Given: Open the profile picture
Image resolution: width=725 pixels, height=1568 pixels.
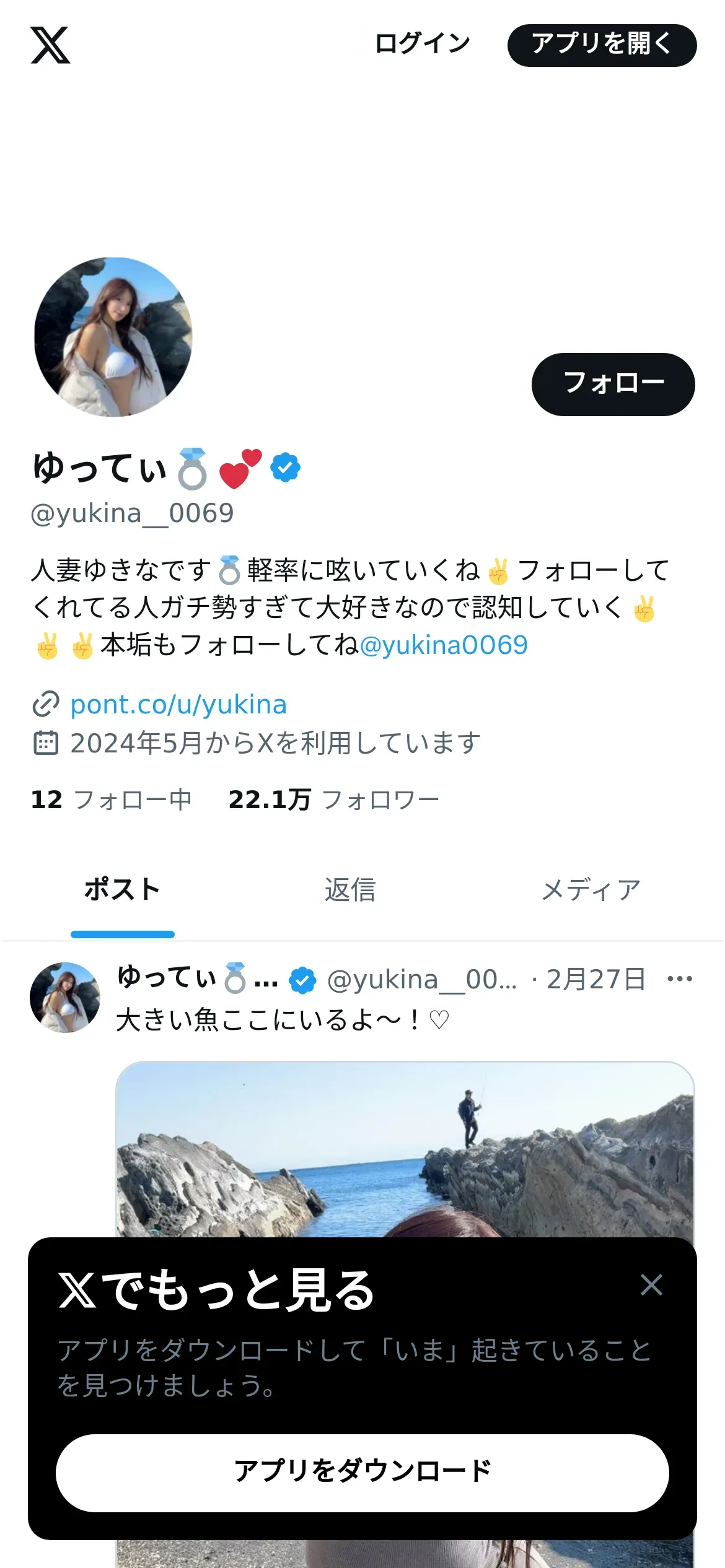Looking at the screenshot, I should [x=113, y=337].
